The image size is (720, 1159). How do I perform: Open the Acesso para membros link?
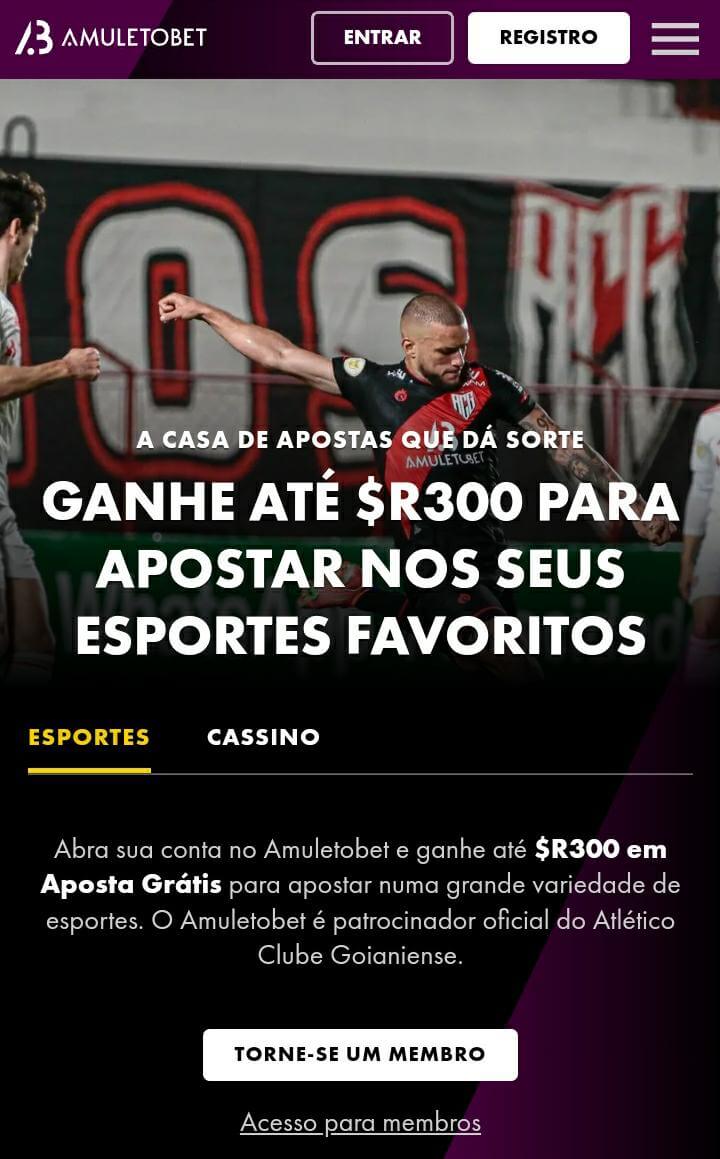point(360,1122)
